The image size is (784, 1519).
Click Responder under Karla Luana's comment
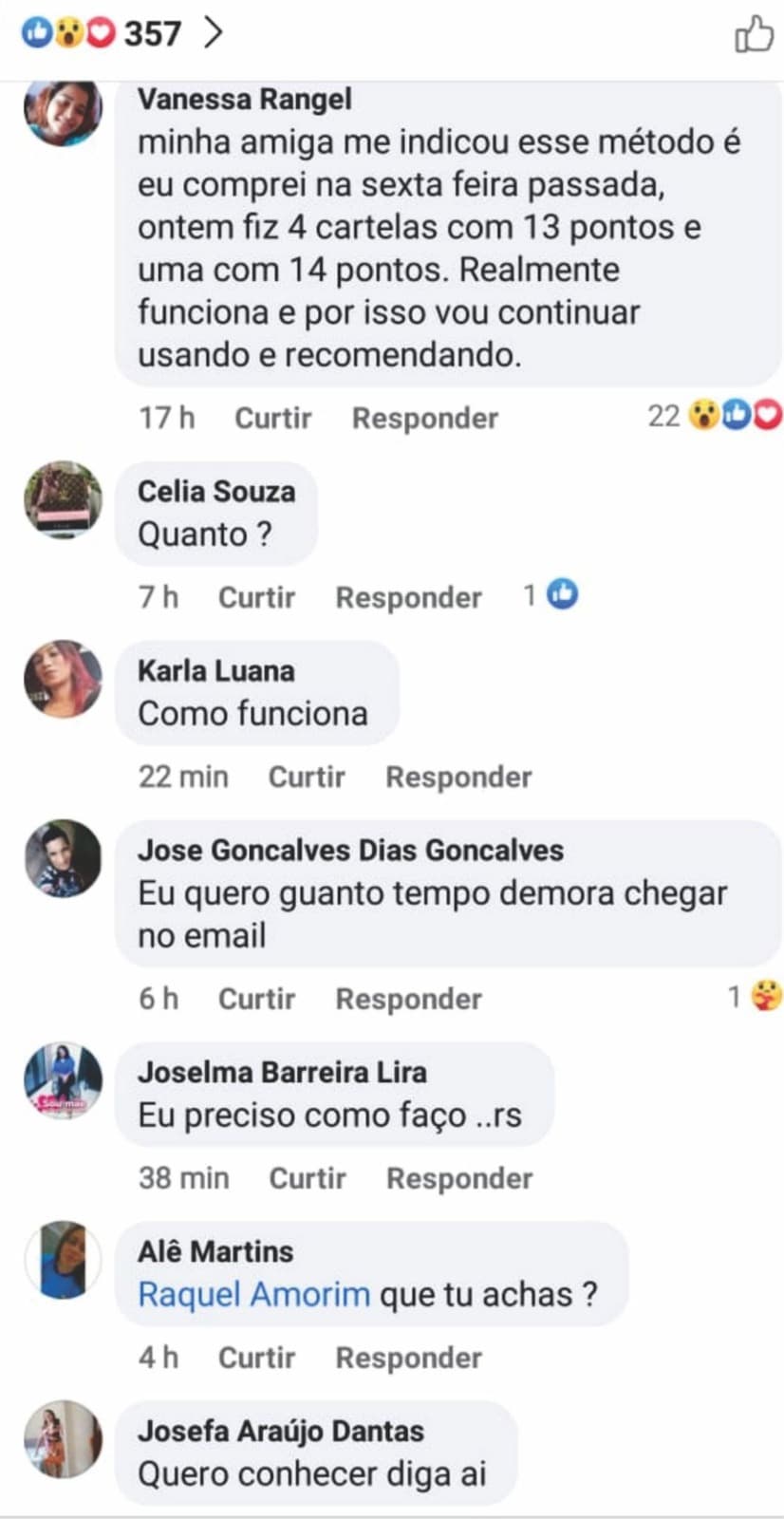tap(457, 776)
